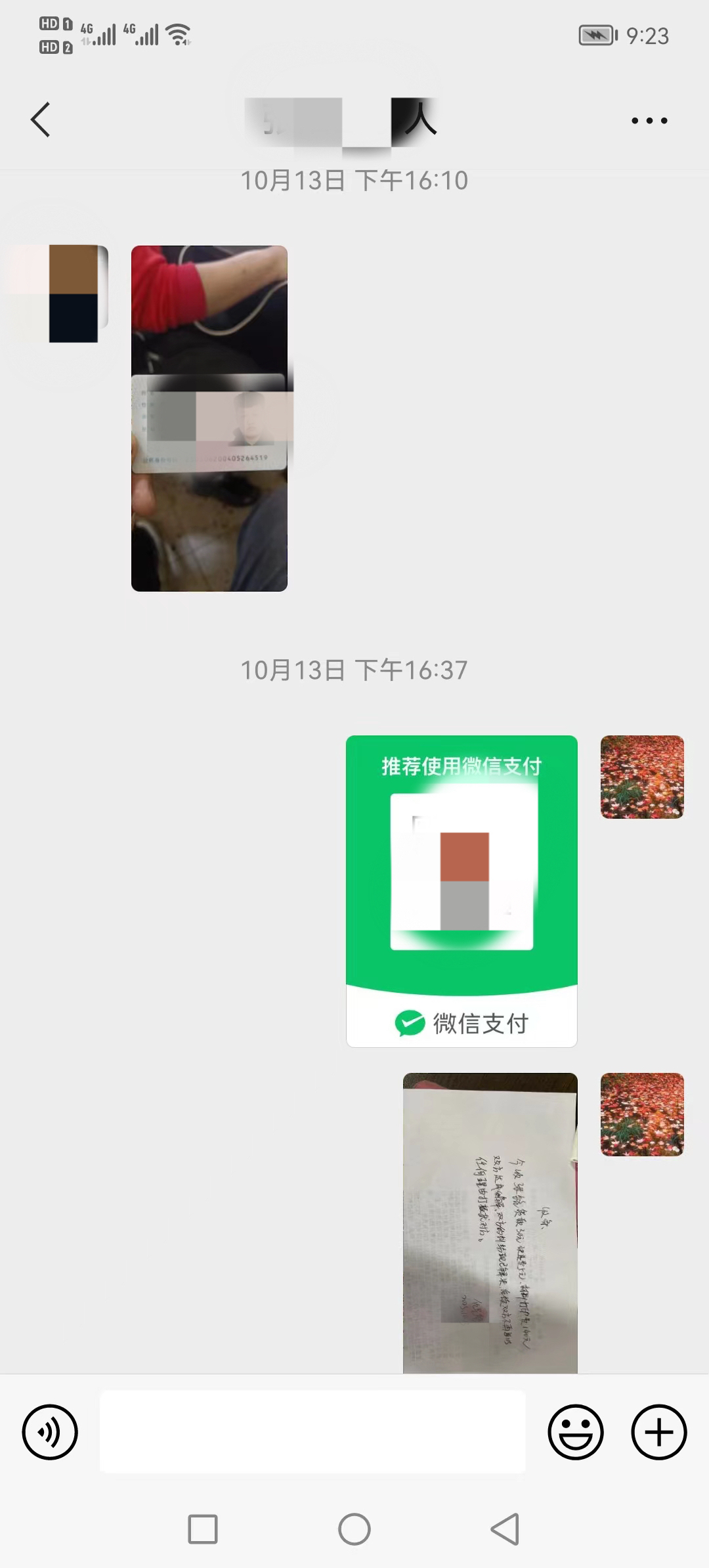This screenshot has width=709, height=1568.
Task: Focus the message text field
Action: pyautogui.click(x=312, y=1431)
